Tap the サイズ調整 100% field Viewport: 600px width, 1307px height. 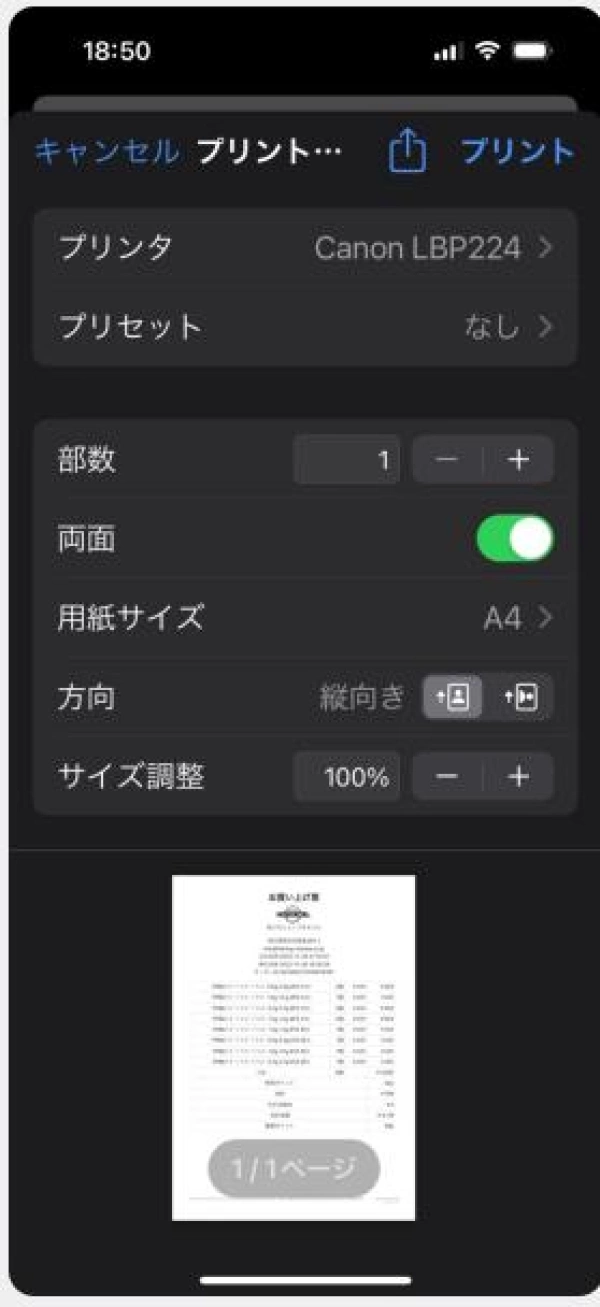(347, 777)
